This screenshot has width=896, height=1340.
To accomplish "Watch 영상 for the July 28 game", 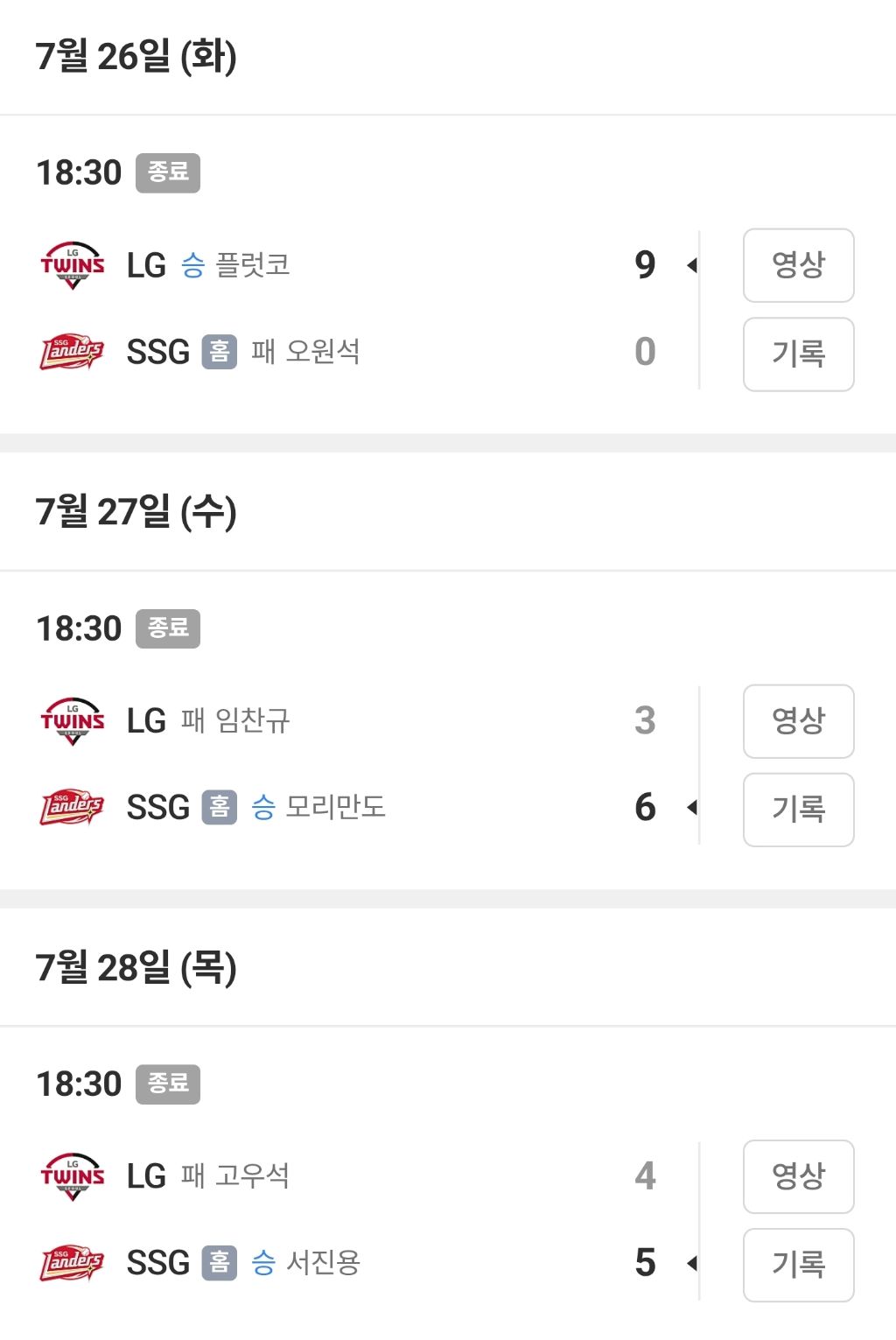I will (x=798, y=1176).
